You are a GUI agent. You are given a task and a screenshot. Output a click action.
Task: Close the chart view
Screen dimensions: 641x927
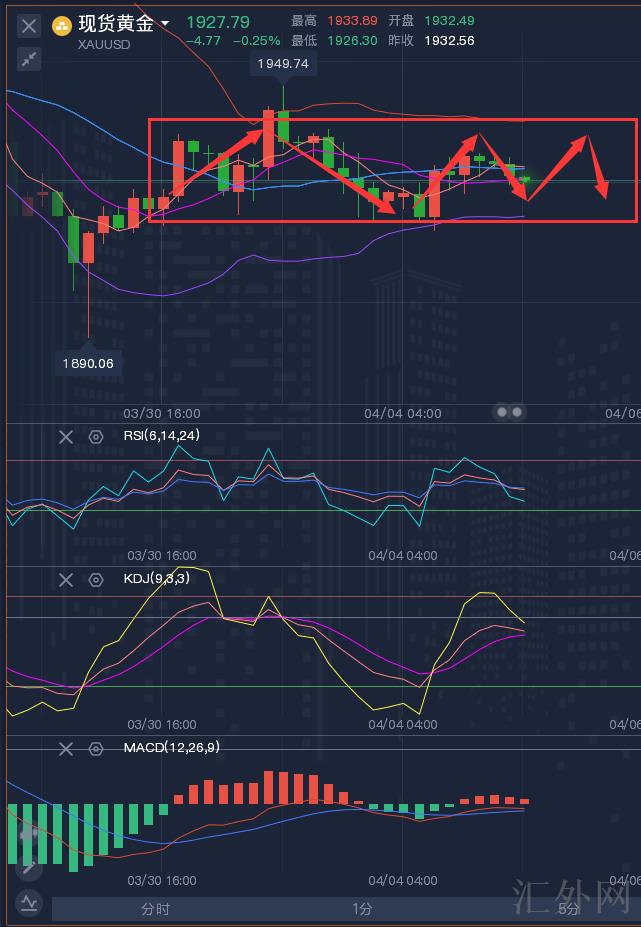(x=29, y=26)
